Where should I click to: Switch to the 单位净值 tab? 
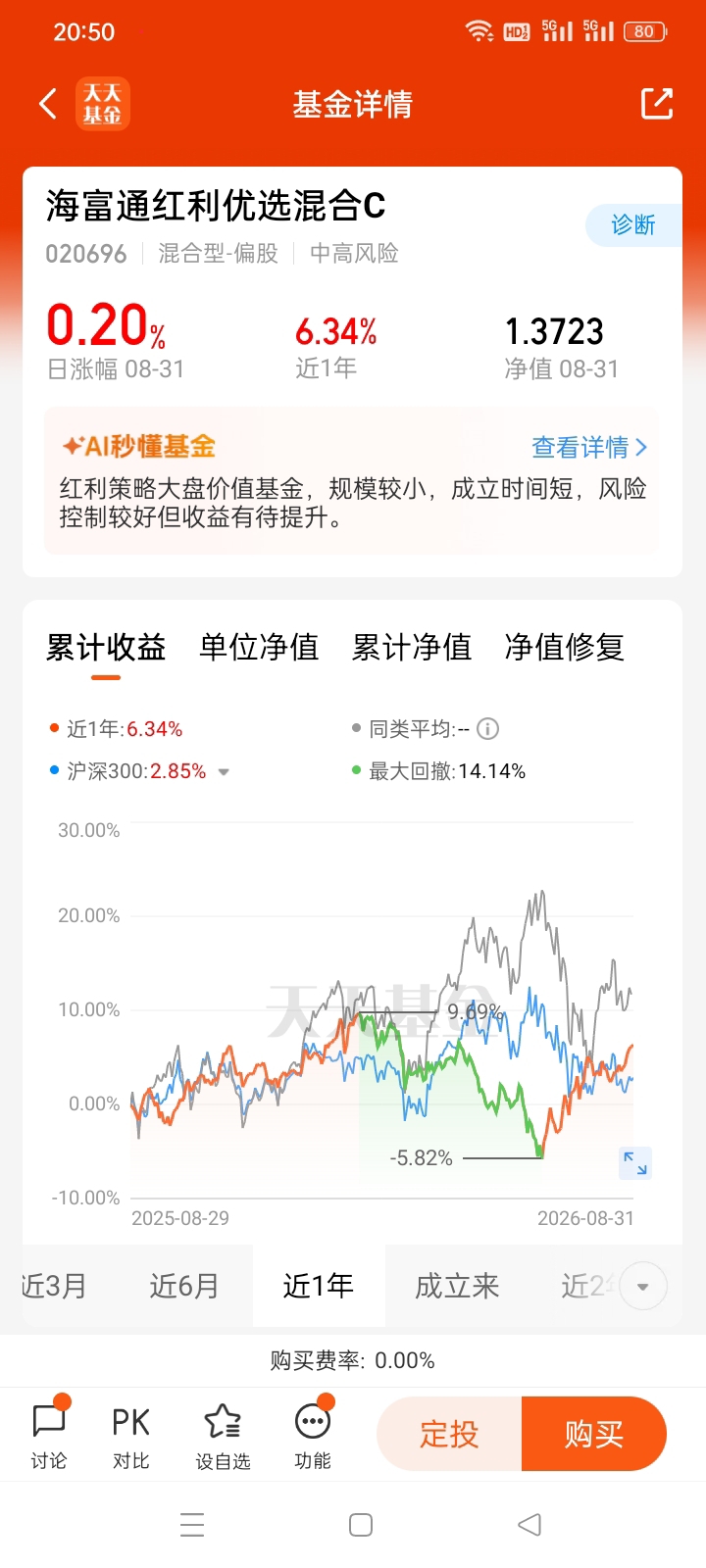[259, 648]
